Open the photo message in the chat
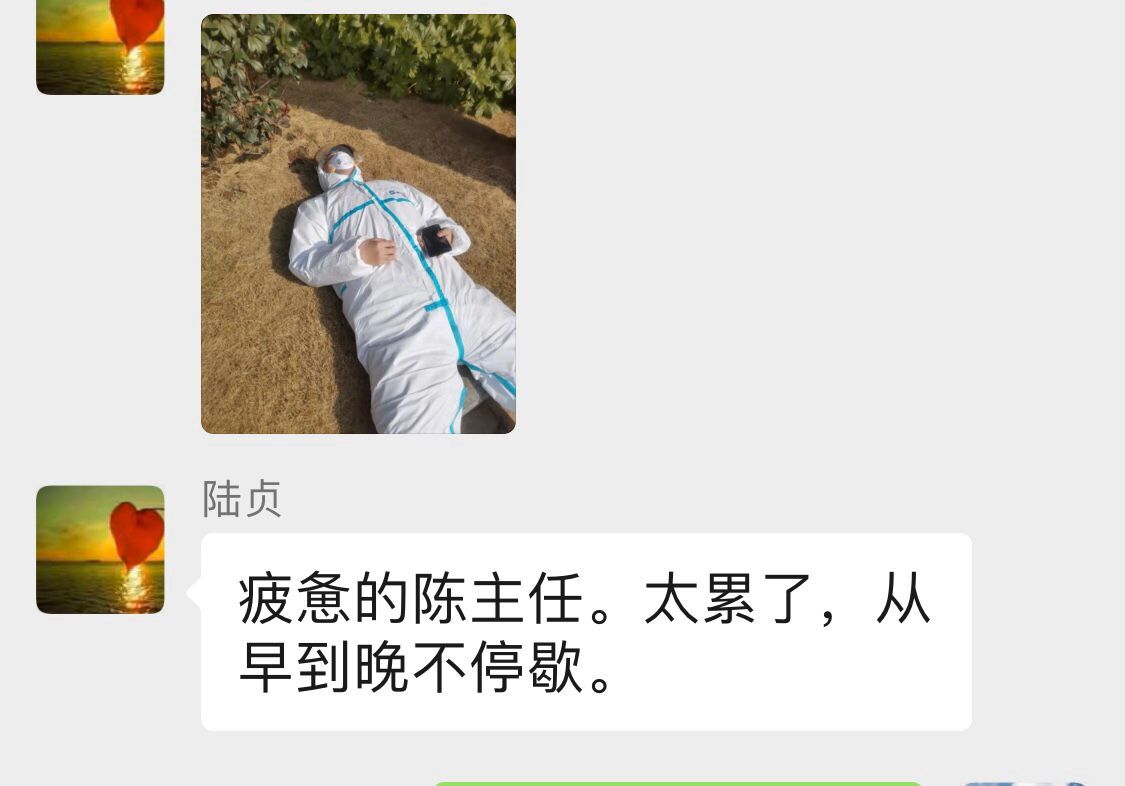The image size is (1125, 786). (358, 224)
